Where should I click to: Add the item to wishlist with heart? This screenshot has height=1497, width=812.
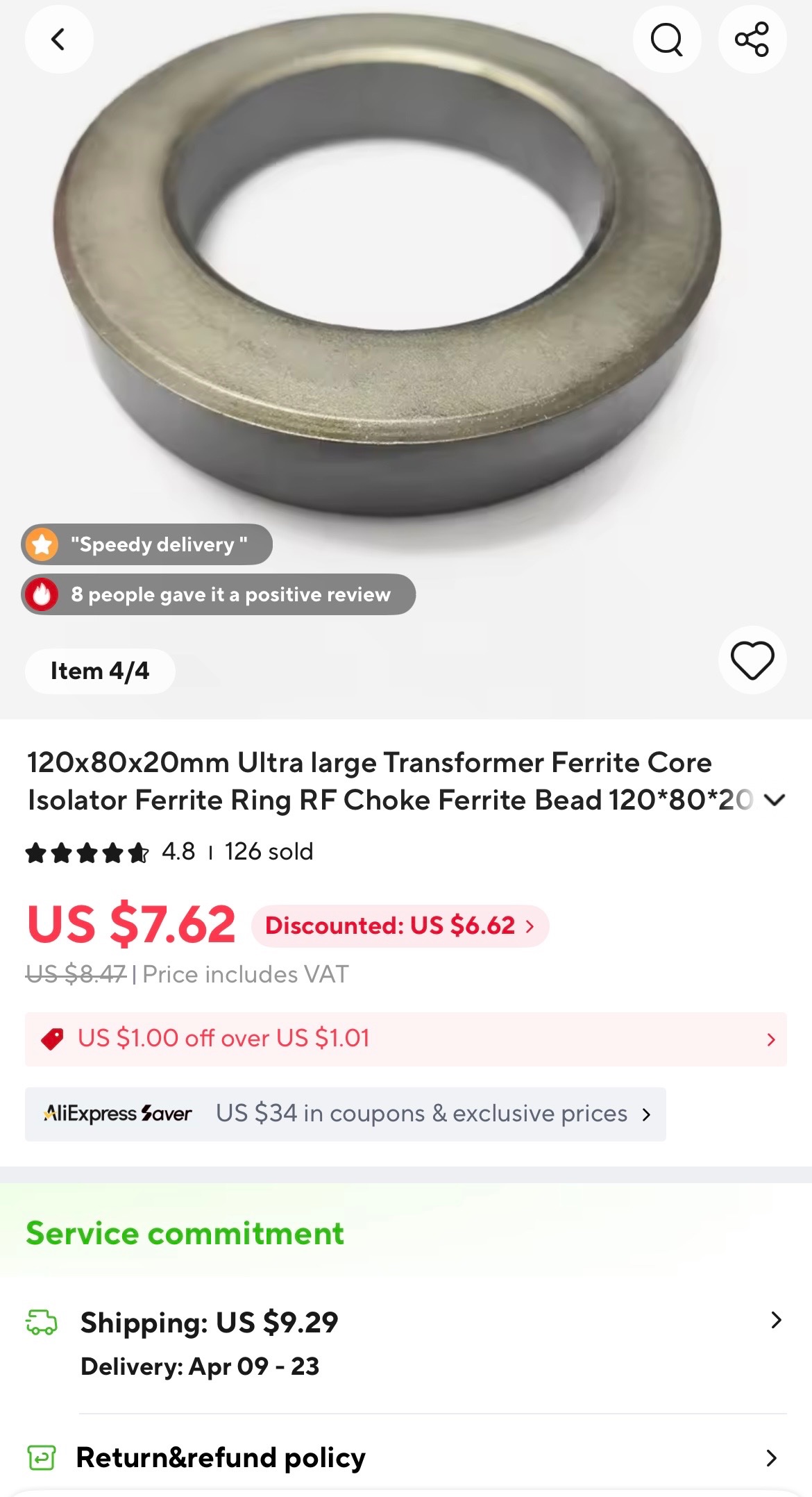(x=752, y=660)
